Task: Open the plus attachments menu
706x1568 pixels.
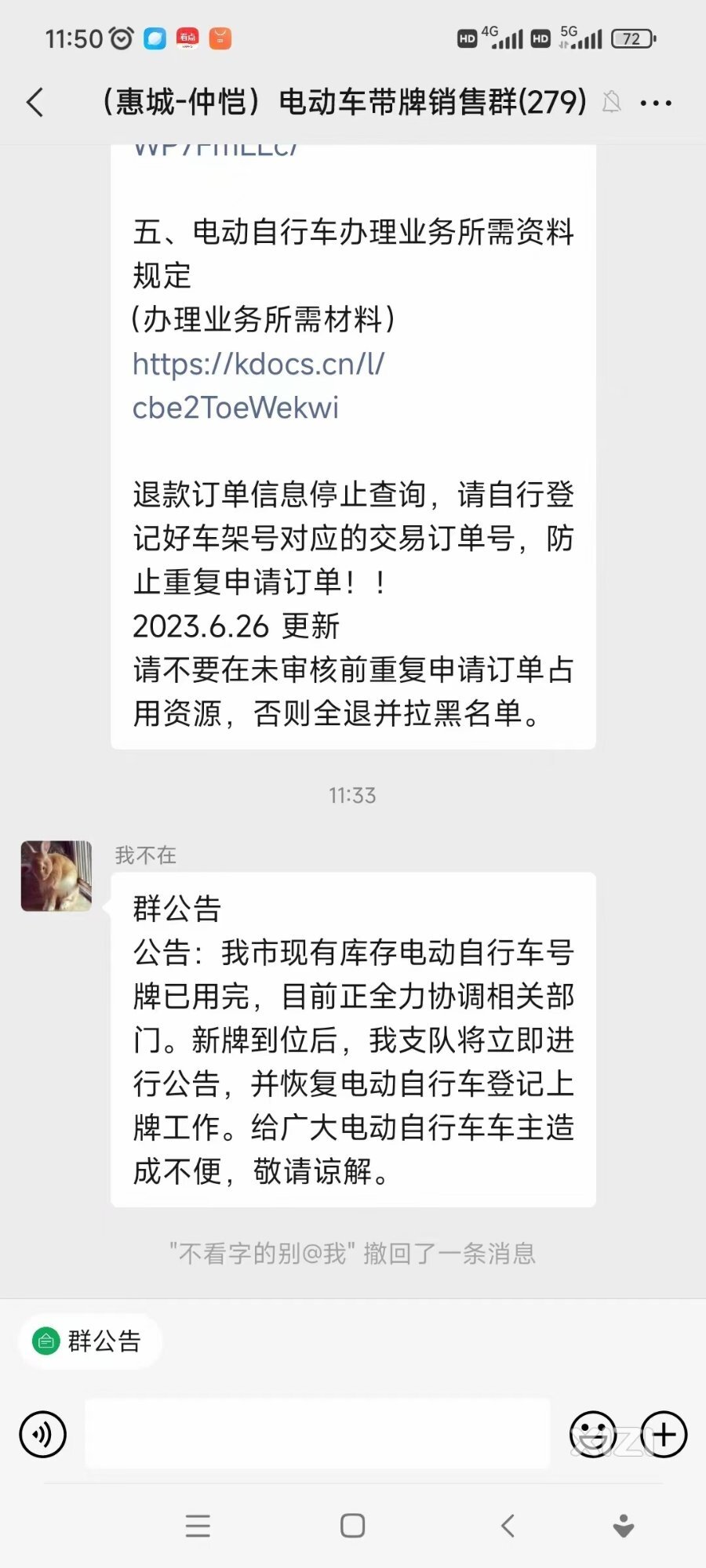Action: tap(664, 1434)
